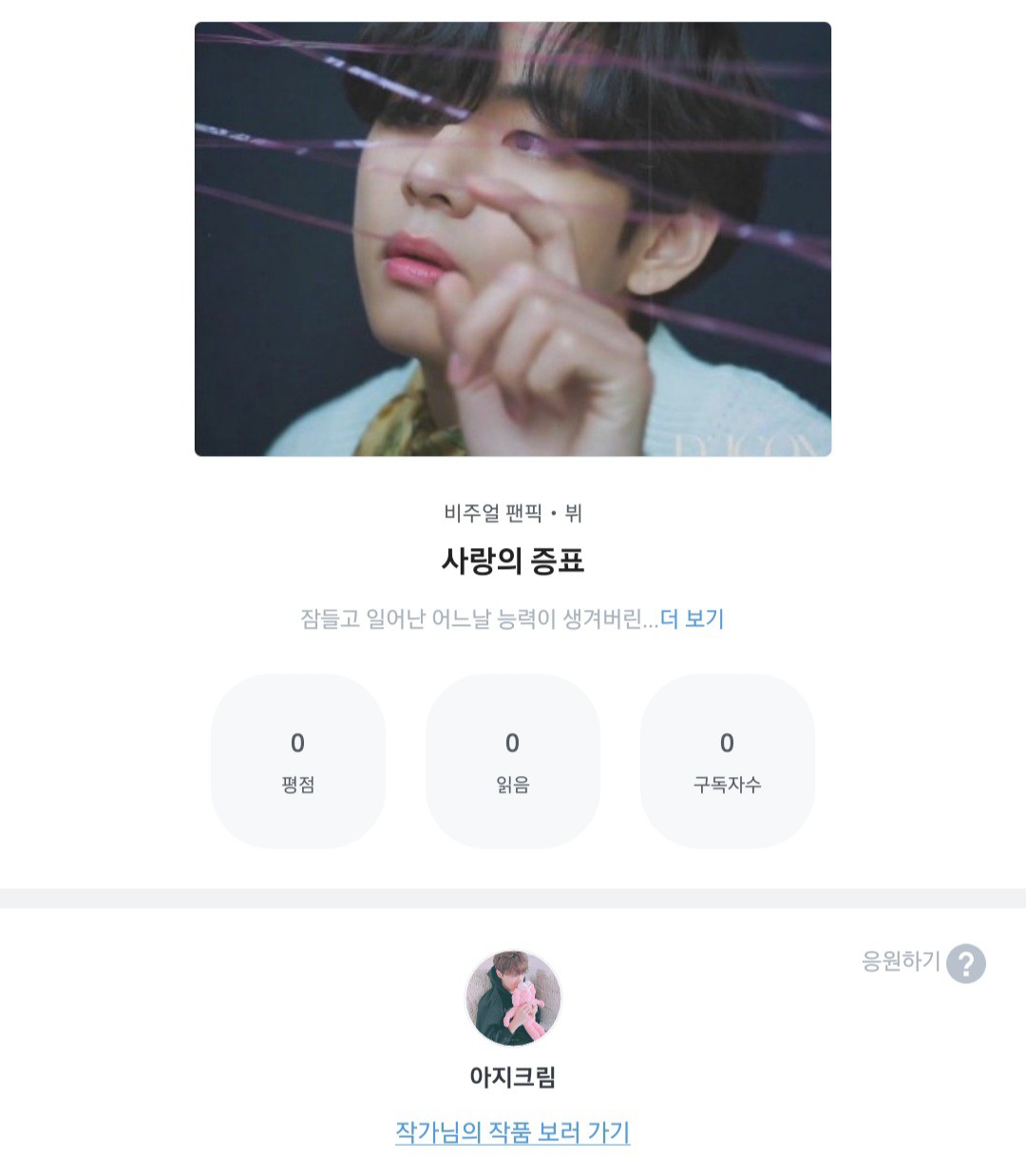Open author 아지크림's profile picture
Viewport: 1026px width, 1176px height.
click(x=513, y=998)
